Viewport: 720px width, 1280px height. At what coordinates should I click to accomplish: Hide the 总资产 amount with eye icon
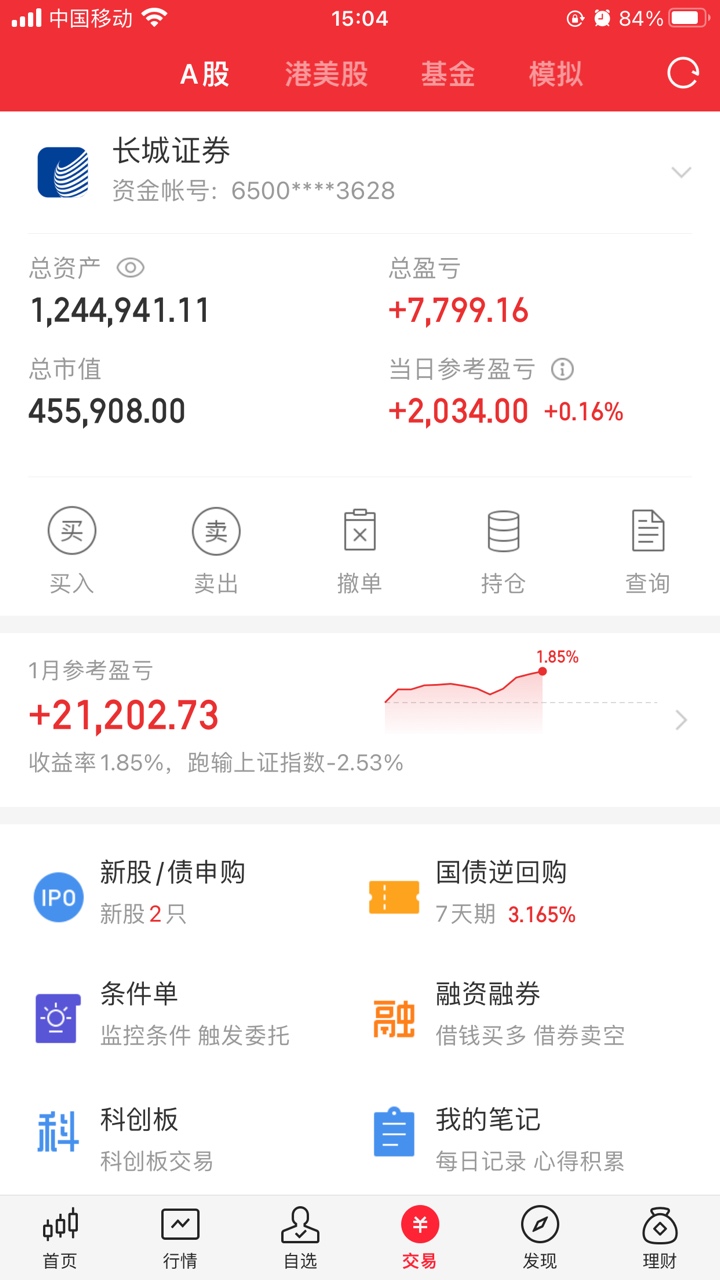tap(131, 268)
